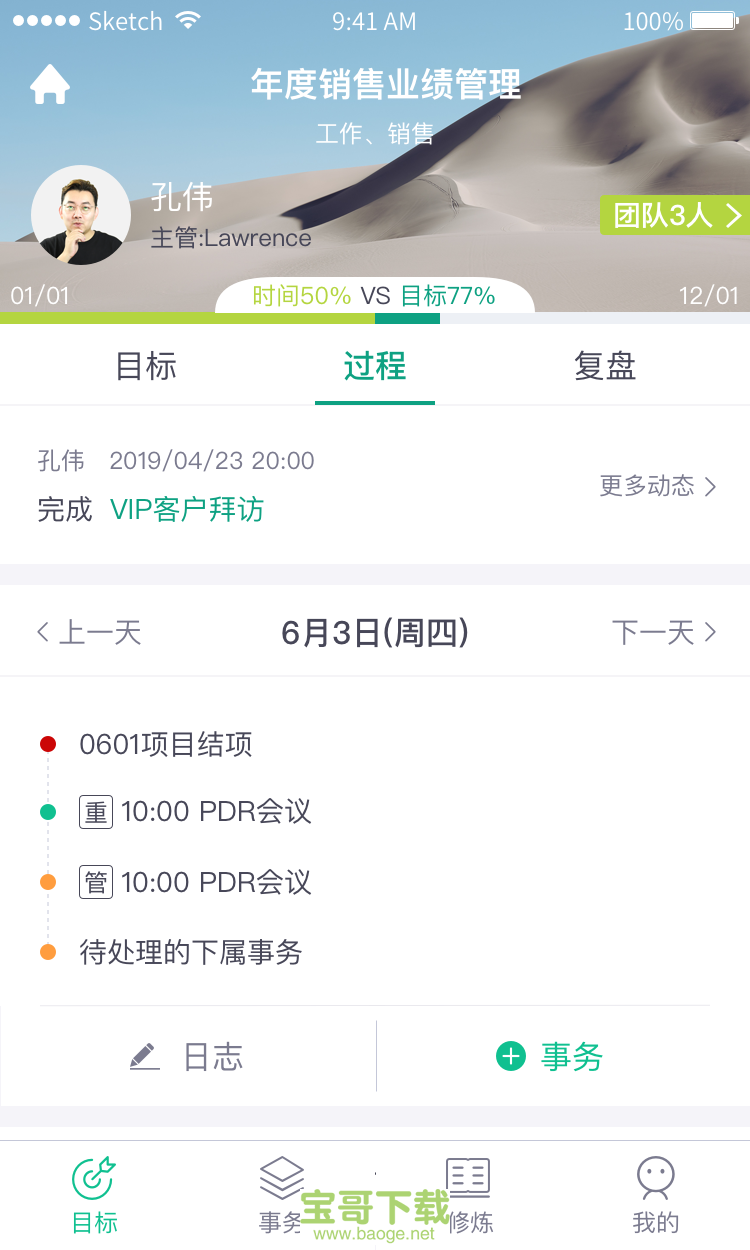Switch to the 复盘 tab
Screen dimensions: 750x1250
pyautogui.click(x=604, y=367)
